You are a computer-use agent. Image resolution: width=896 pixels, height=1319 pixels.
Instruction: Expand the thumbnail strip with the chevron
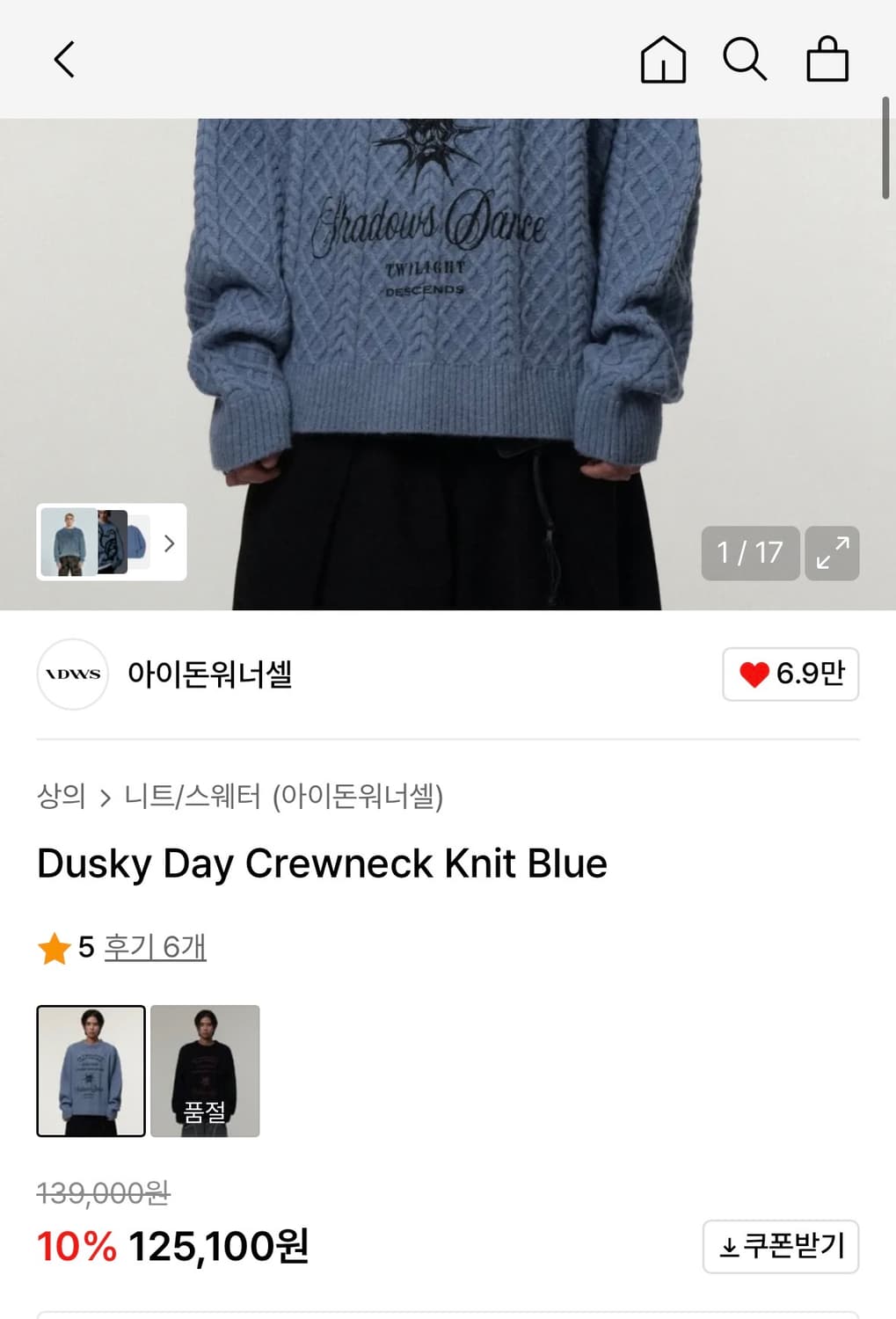pyautogui.click(x=169, y=544)
